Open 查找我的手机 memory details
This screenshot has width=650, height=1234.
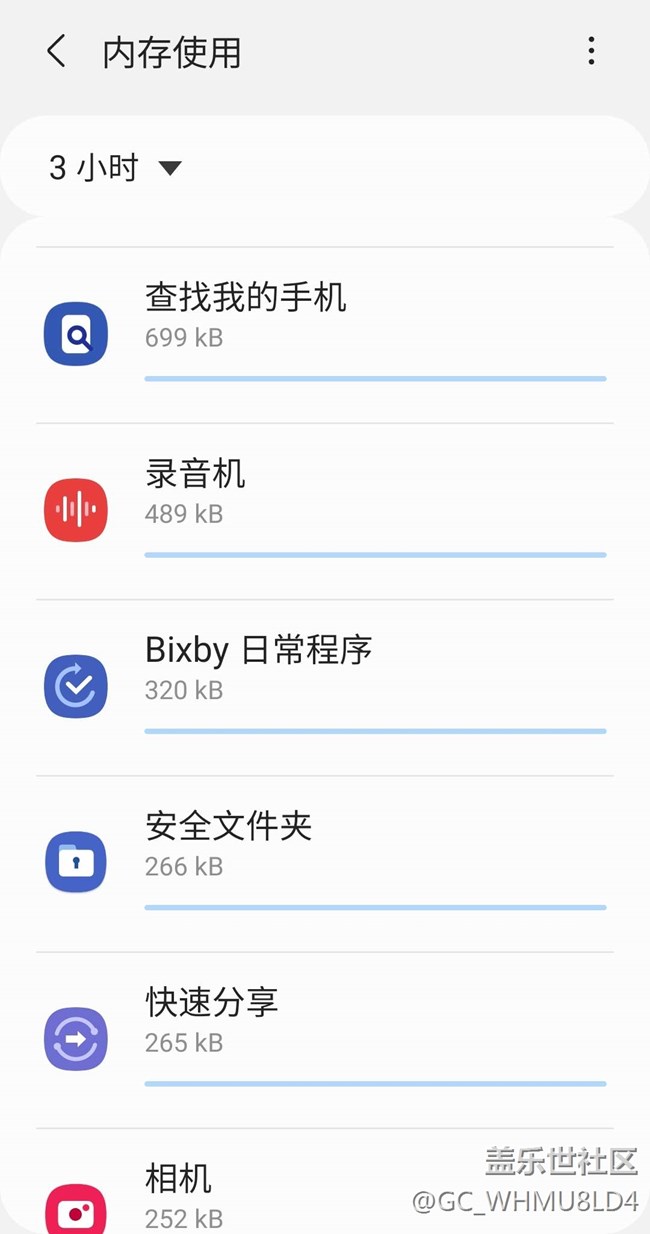pos(325,334)
